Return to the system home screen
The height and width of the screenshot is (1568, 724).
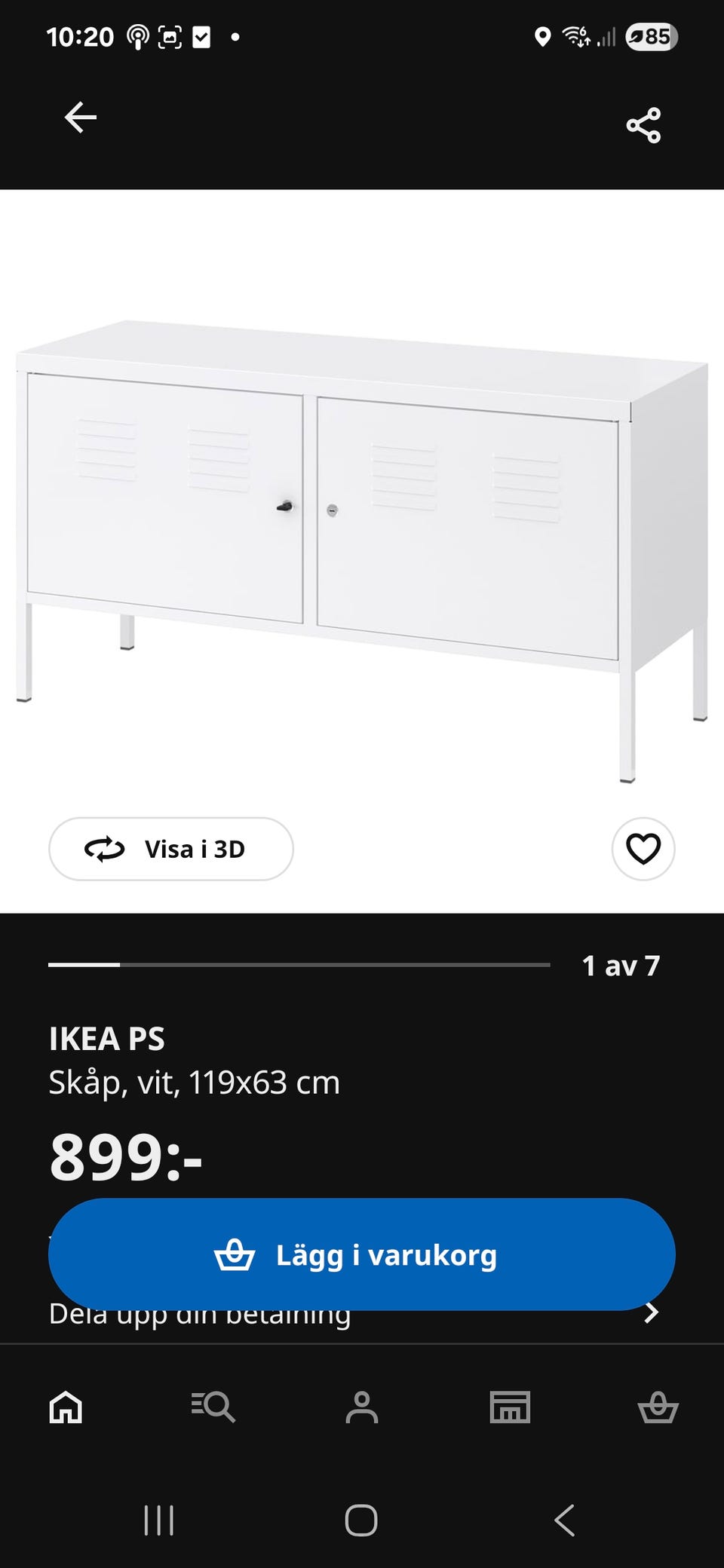tap(361, 1520)
